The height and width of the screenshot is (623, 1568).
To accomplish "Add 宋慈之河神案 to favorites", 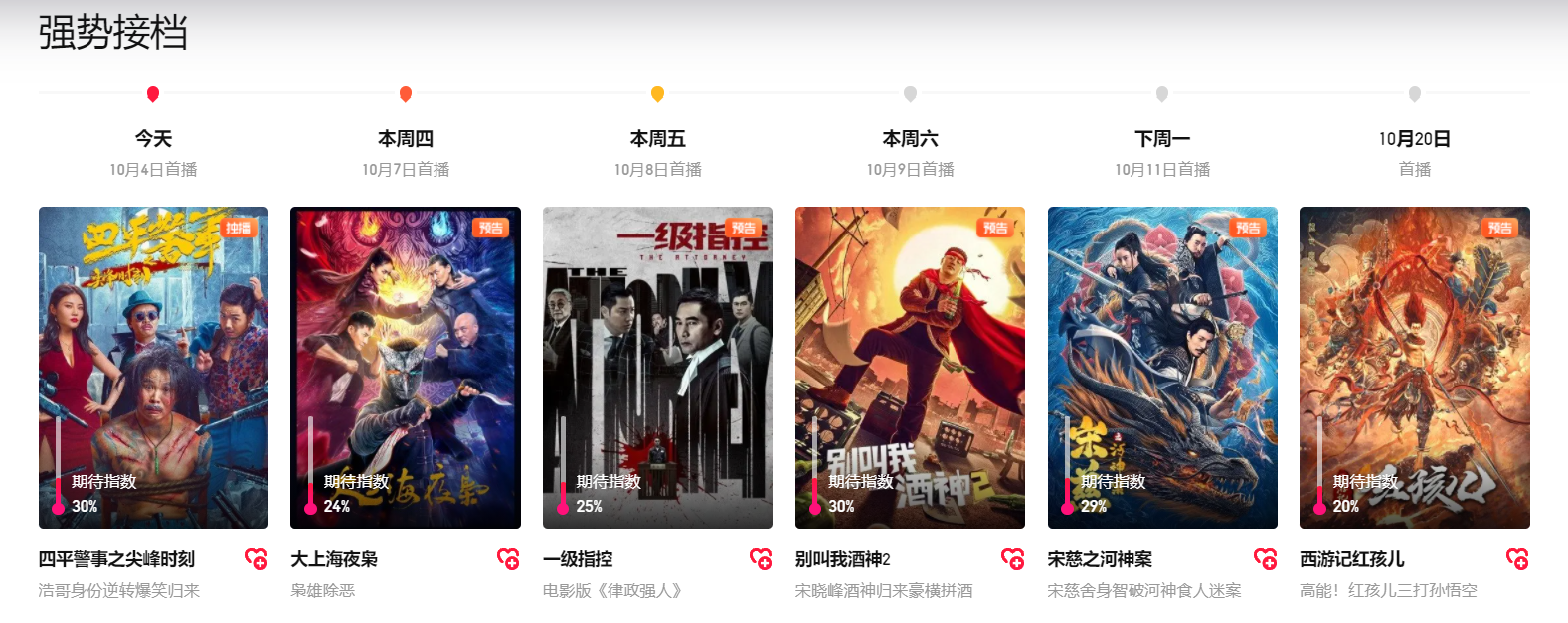I will point(1266,559).
